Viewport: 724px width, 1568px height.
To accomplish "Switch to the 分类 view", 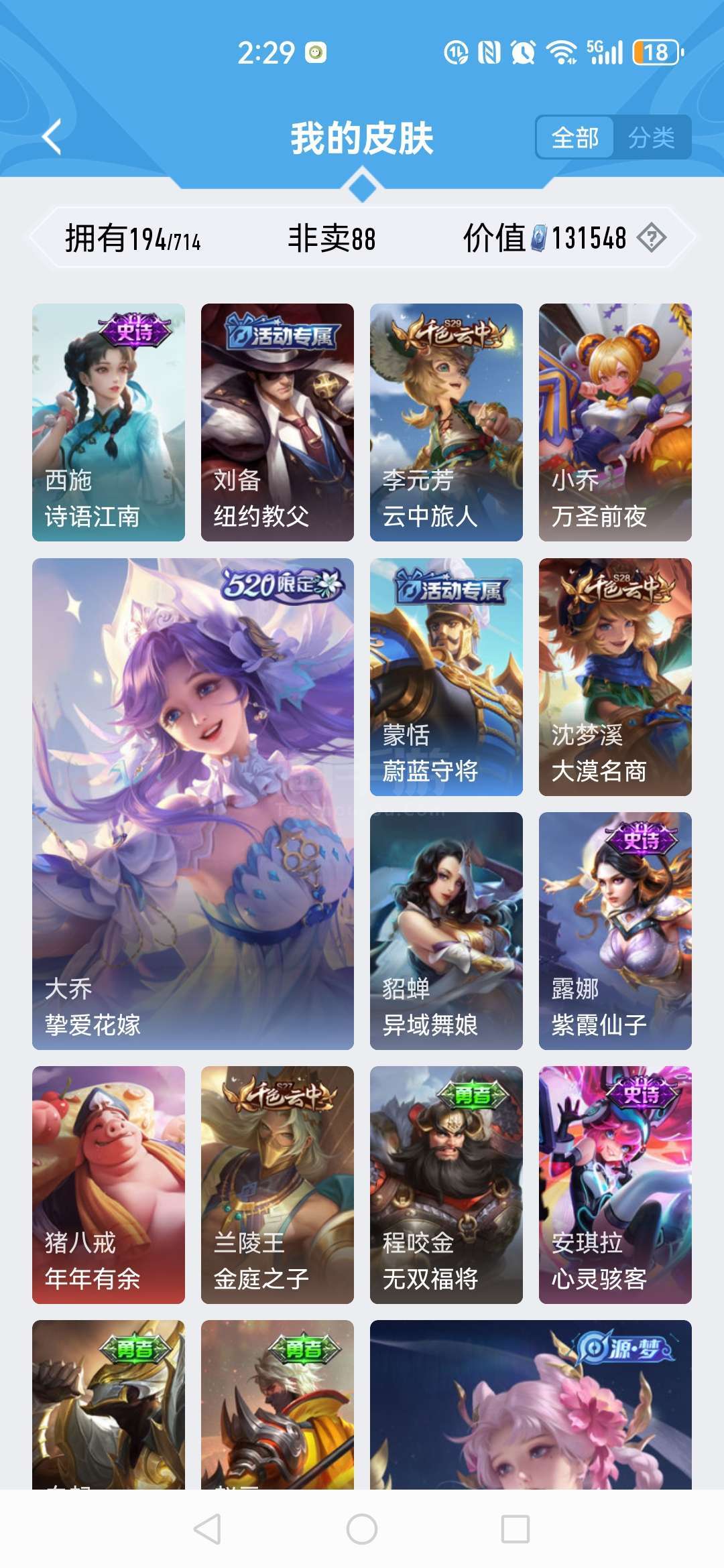I will pos(652,138).
